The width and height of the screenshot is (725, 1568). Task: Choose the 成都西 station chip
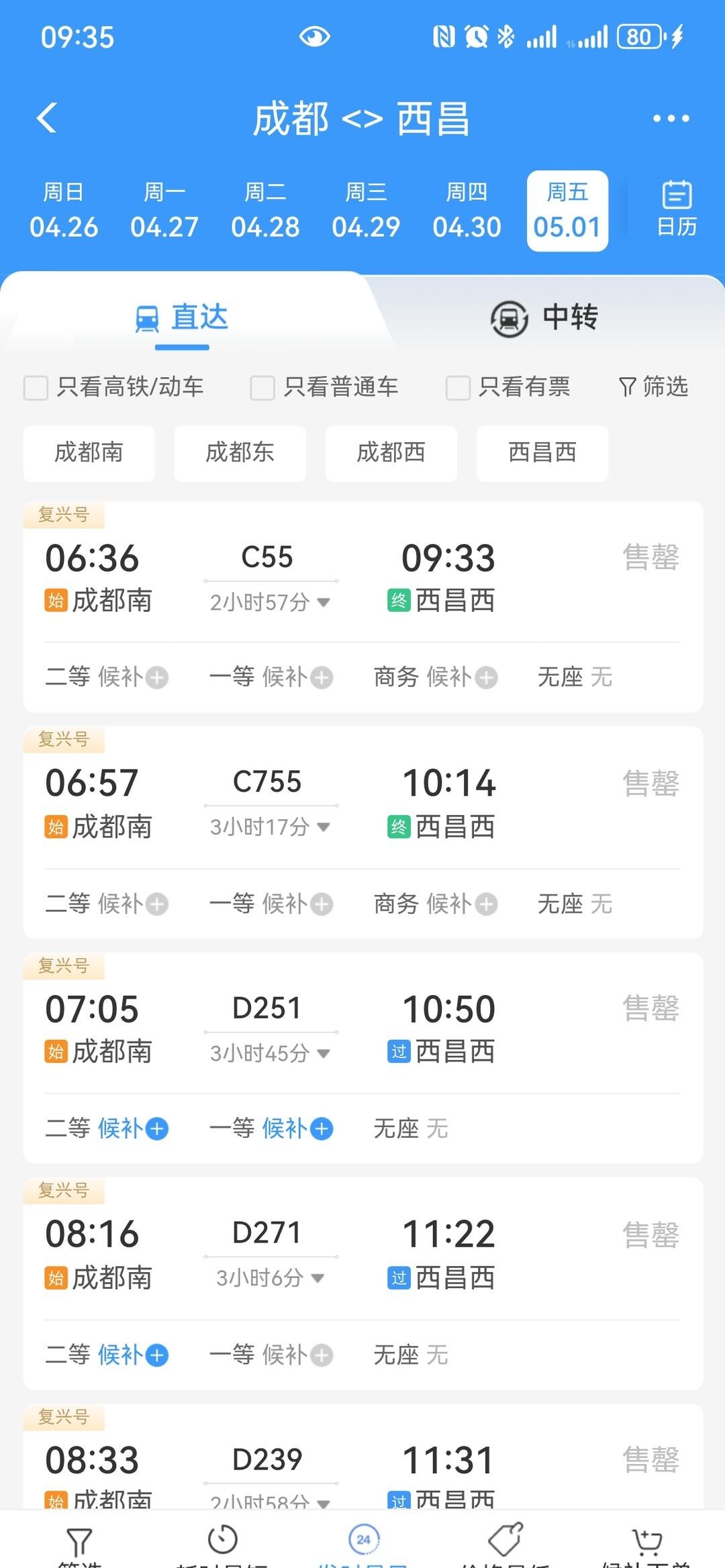tap(391, 453)
